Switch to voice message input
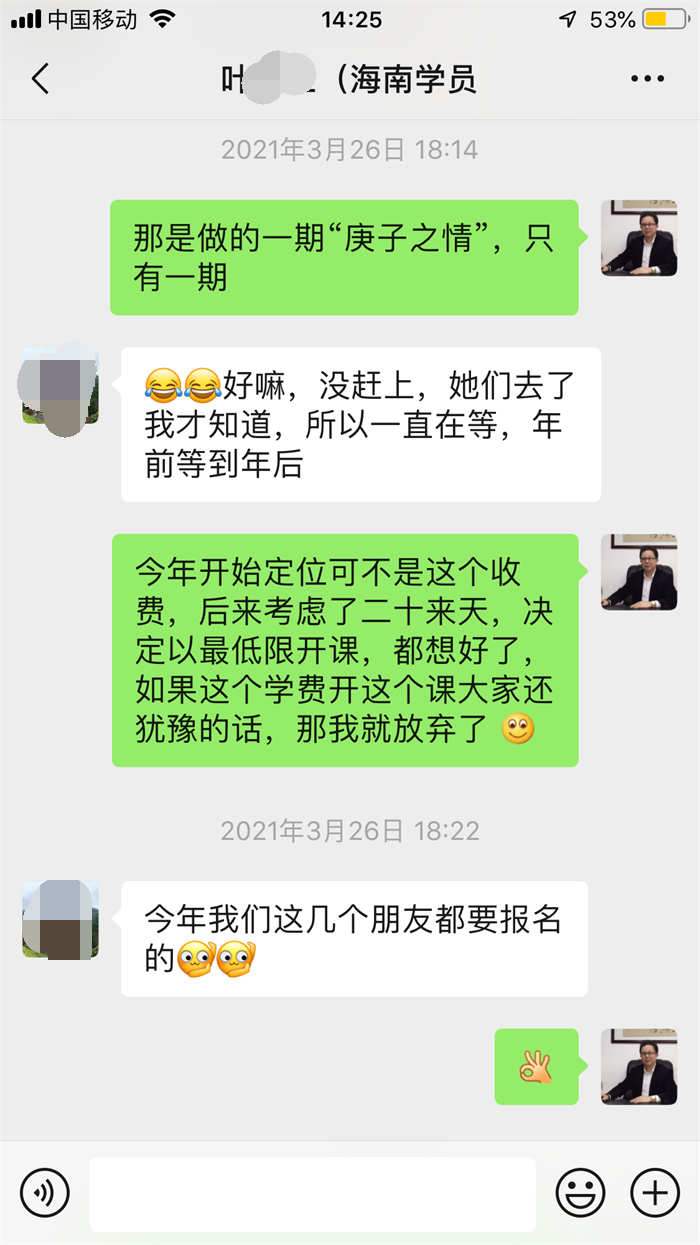The width and height of the screenshot is (700, 1245). 45,1192
